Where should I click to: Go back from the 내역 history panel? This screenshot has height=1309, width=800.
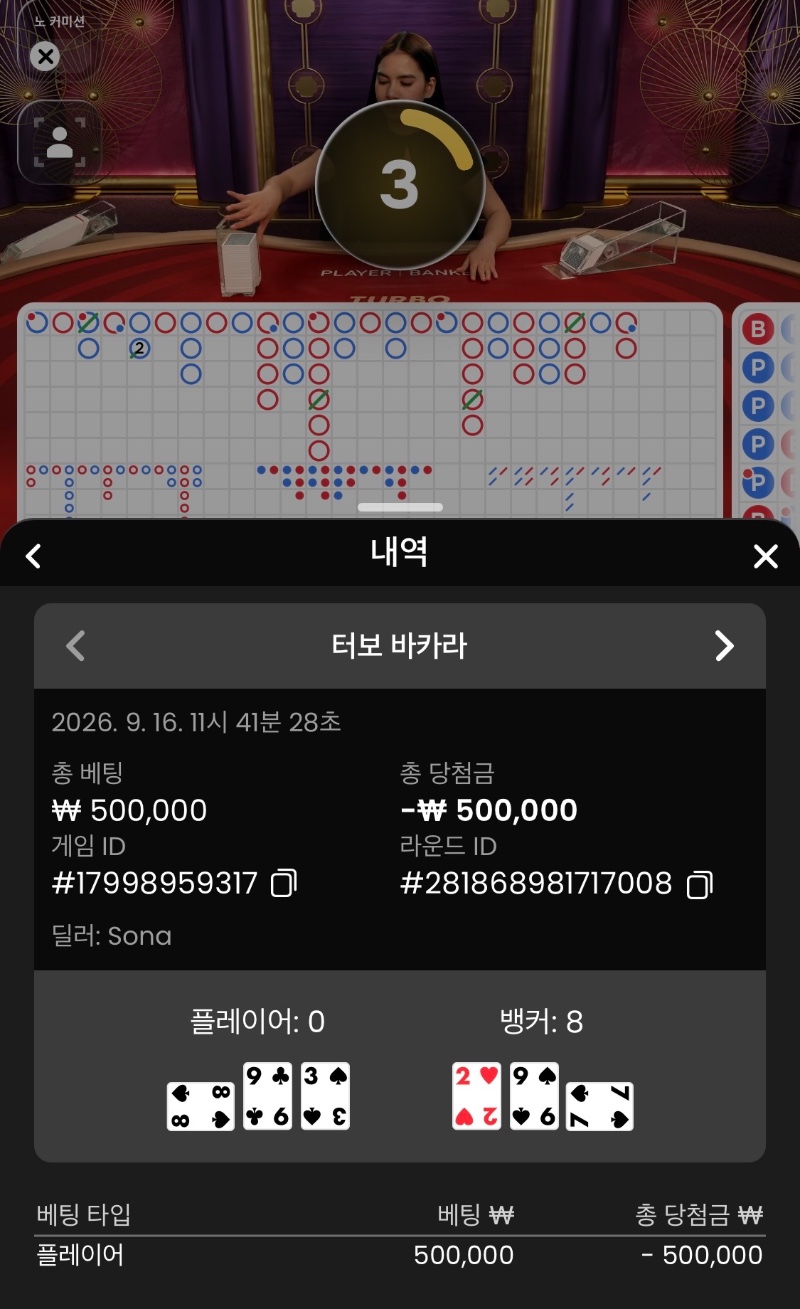point(33,556)
